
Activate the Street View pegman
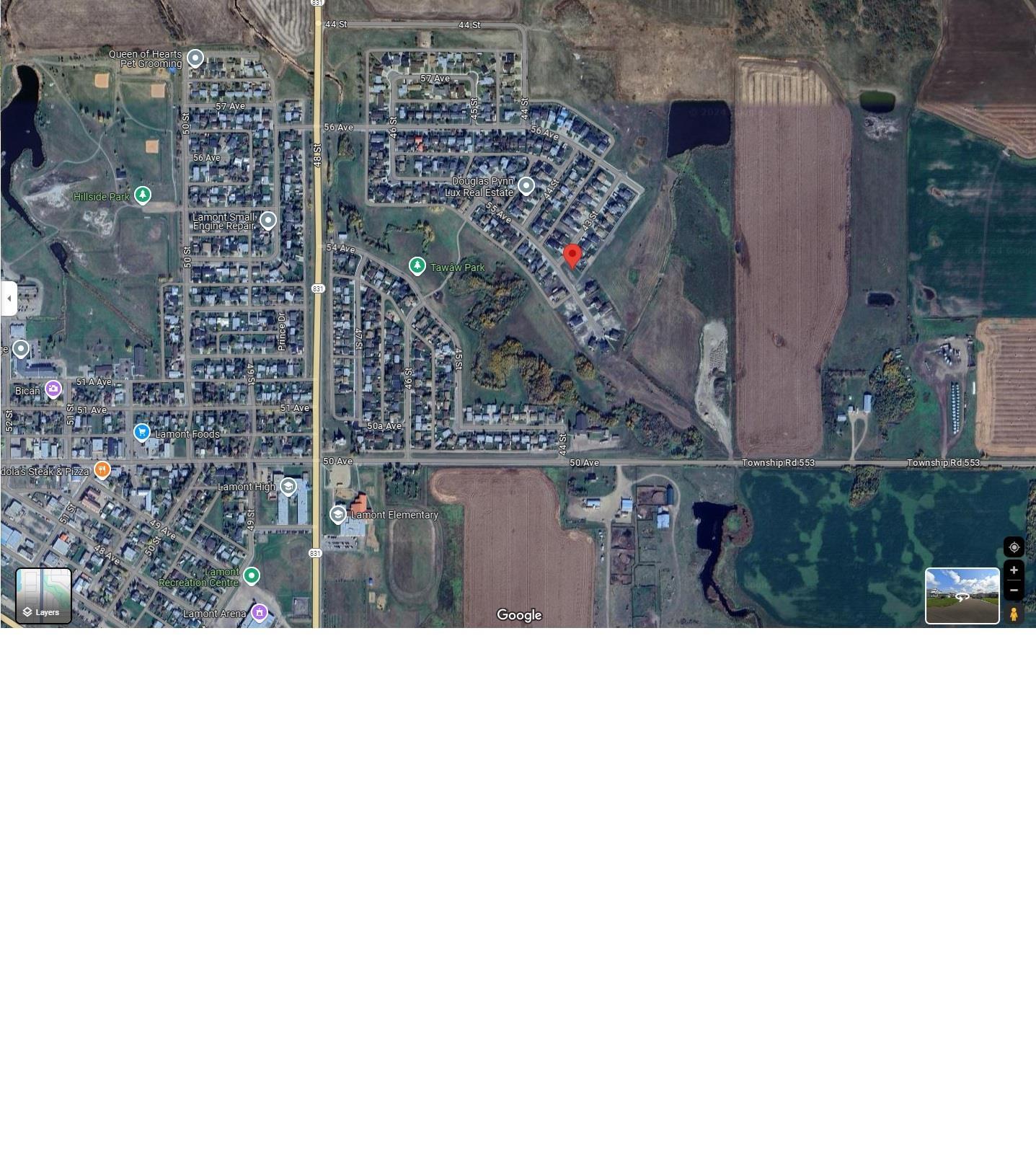[x=1014, y=614]
